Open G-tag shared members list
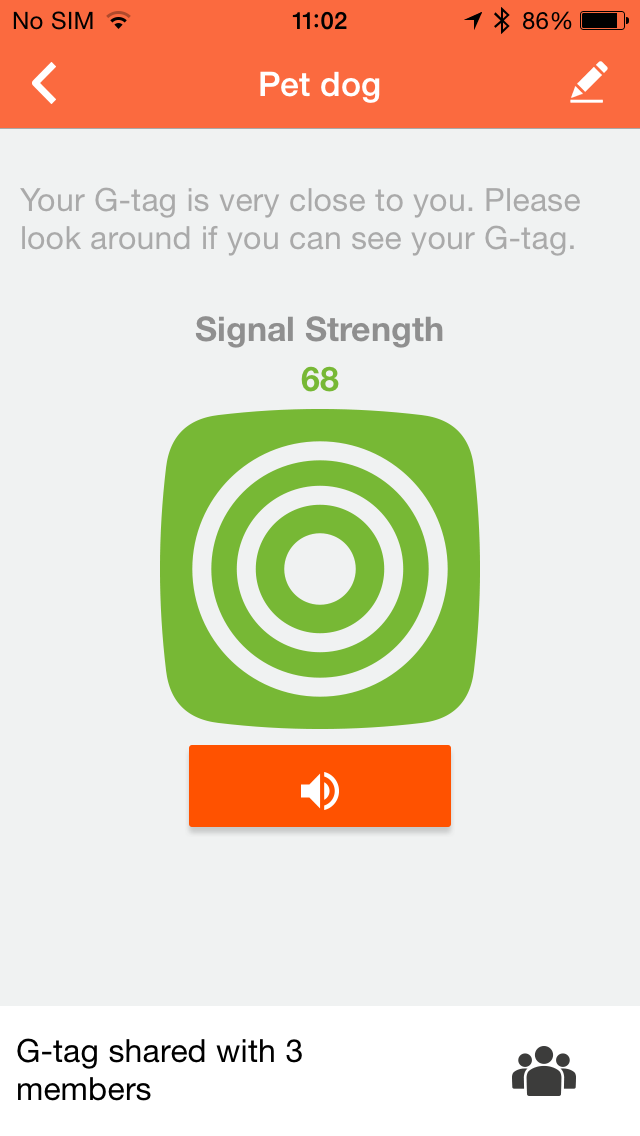This screenshot has width=640, height=1136. pyautogui.click(x=544, y=1070)
